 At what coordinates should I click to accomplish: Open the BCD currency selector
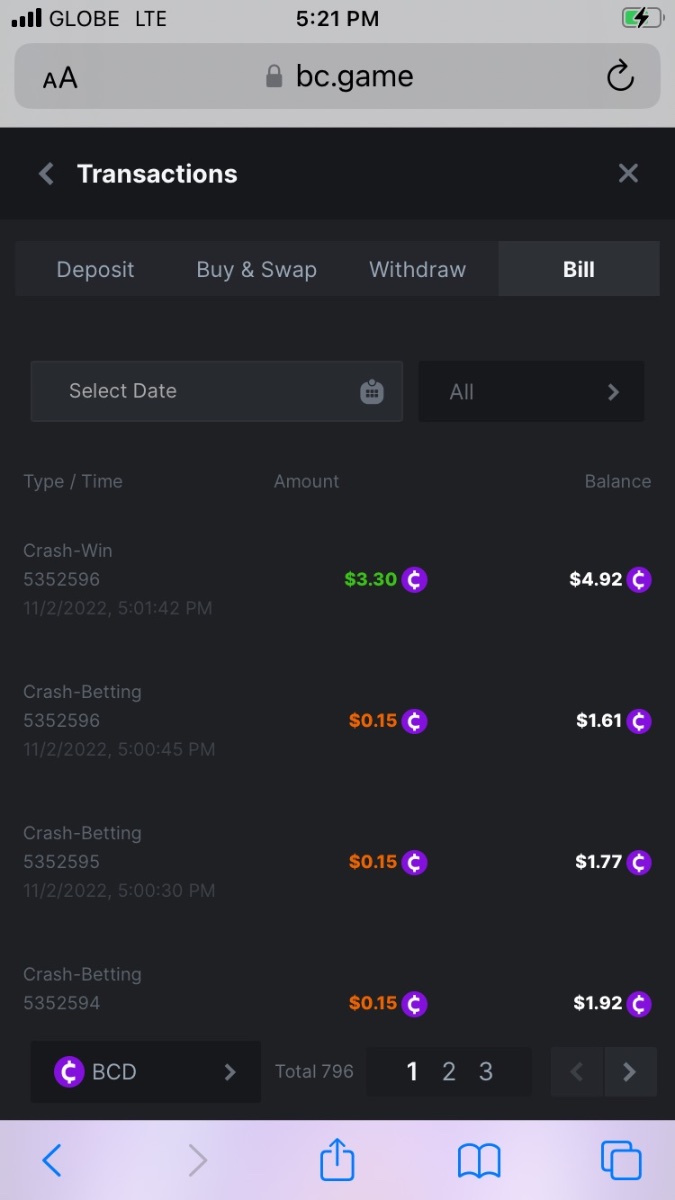click(146, 1072)
